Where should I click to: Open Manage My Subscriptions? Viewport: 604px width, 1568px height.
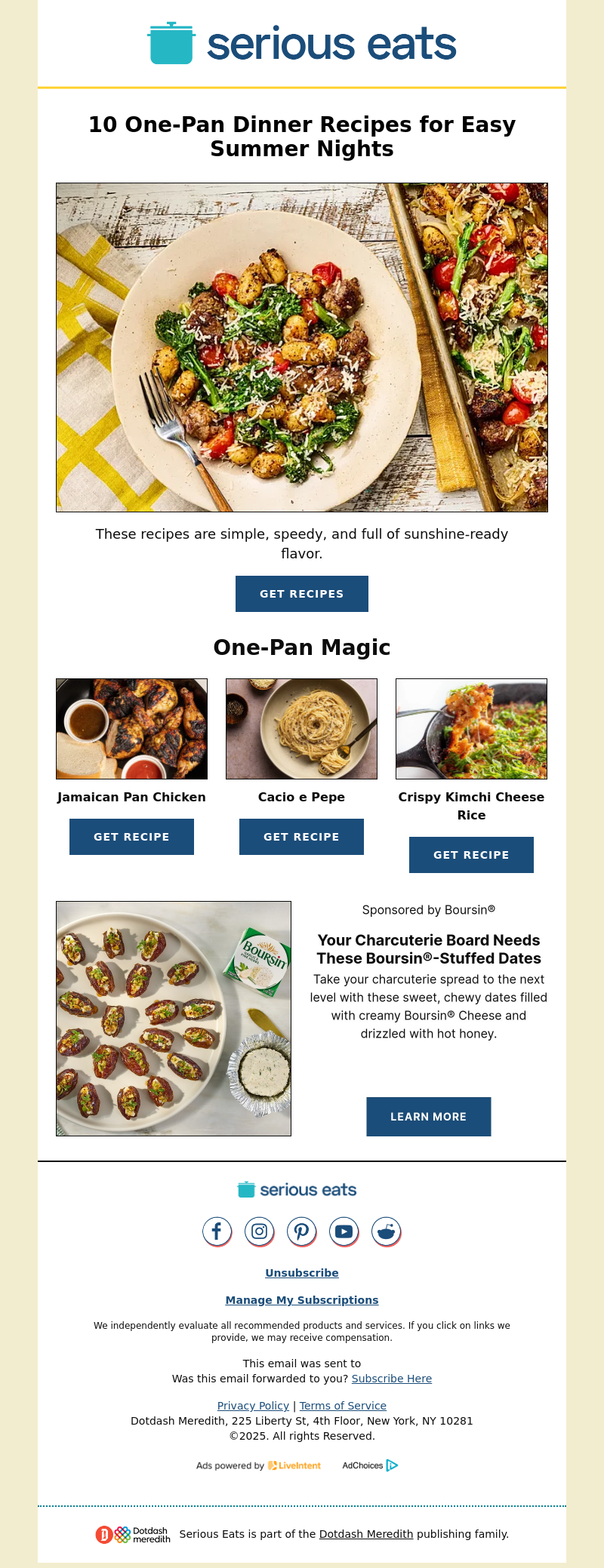[x=302, y=1300]
